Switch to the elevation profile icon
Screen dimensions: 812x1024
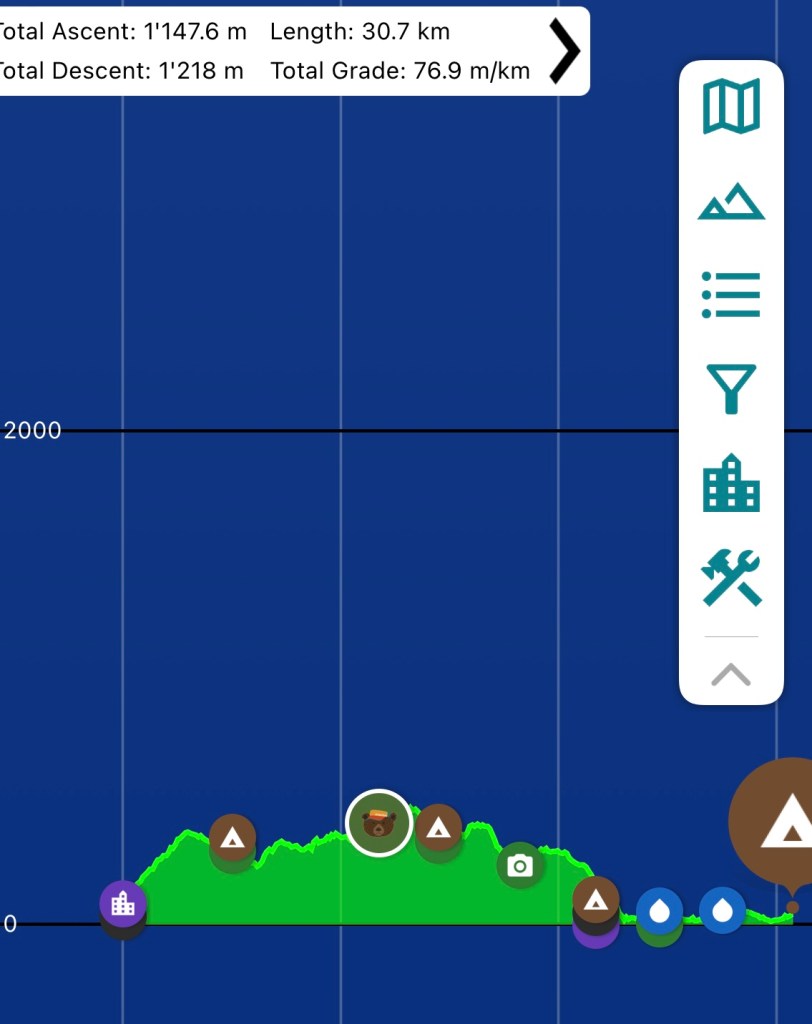(x=731, y=202)
